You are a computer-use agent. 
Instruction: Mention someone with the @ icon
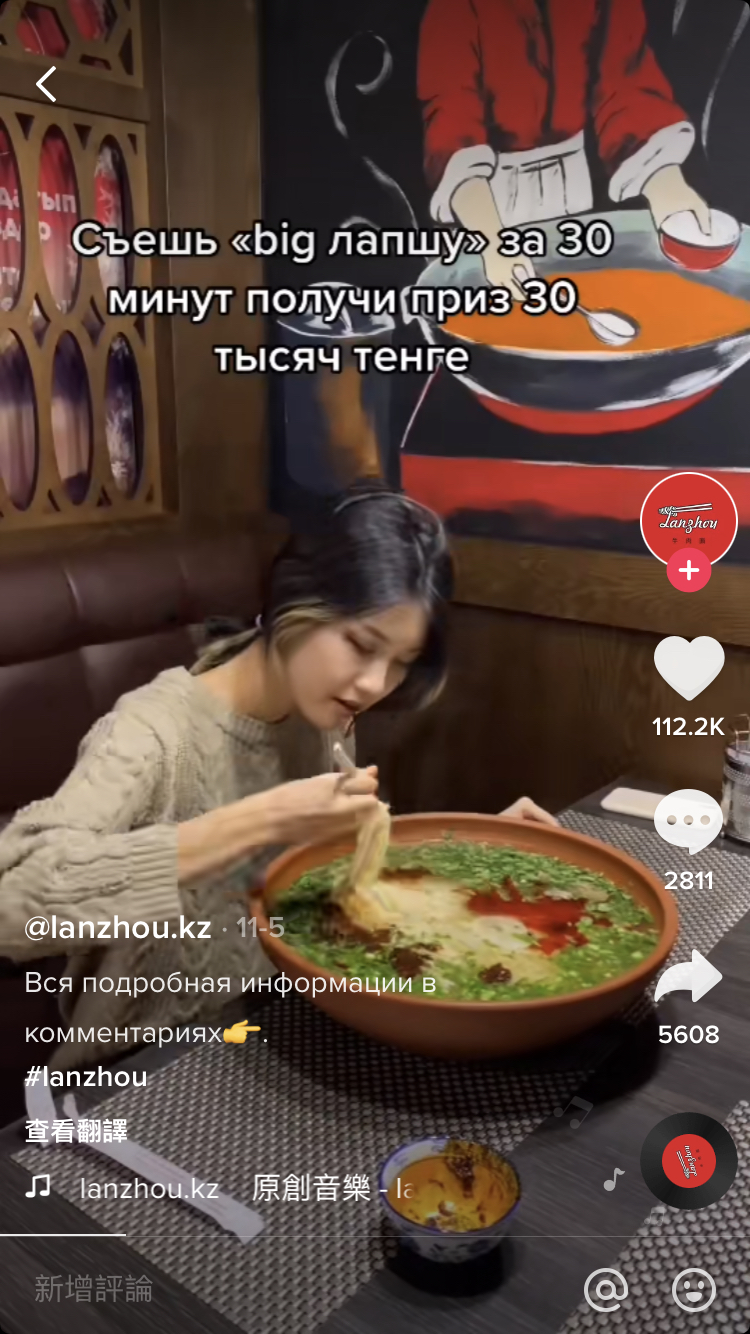point(606,1290)
